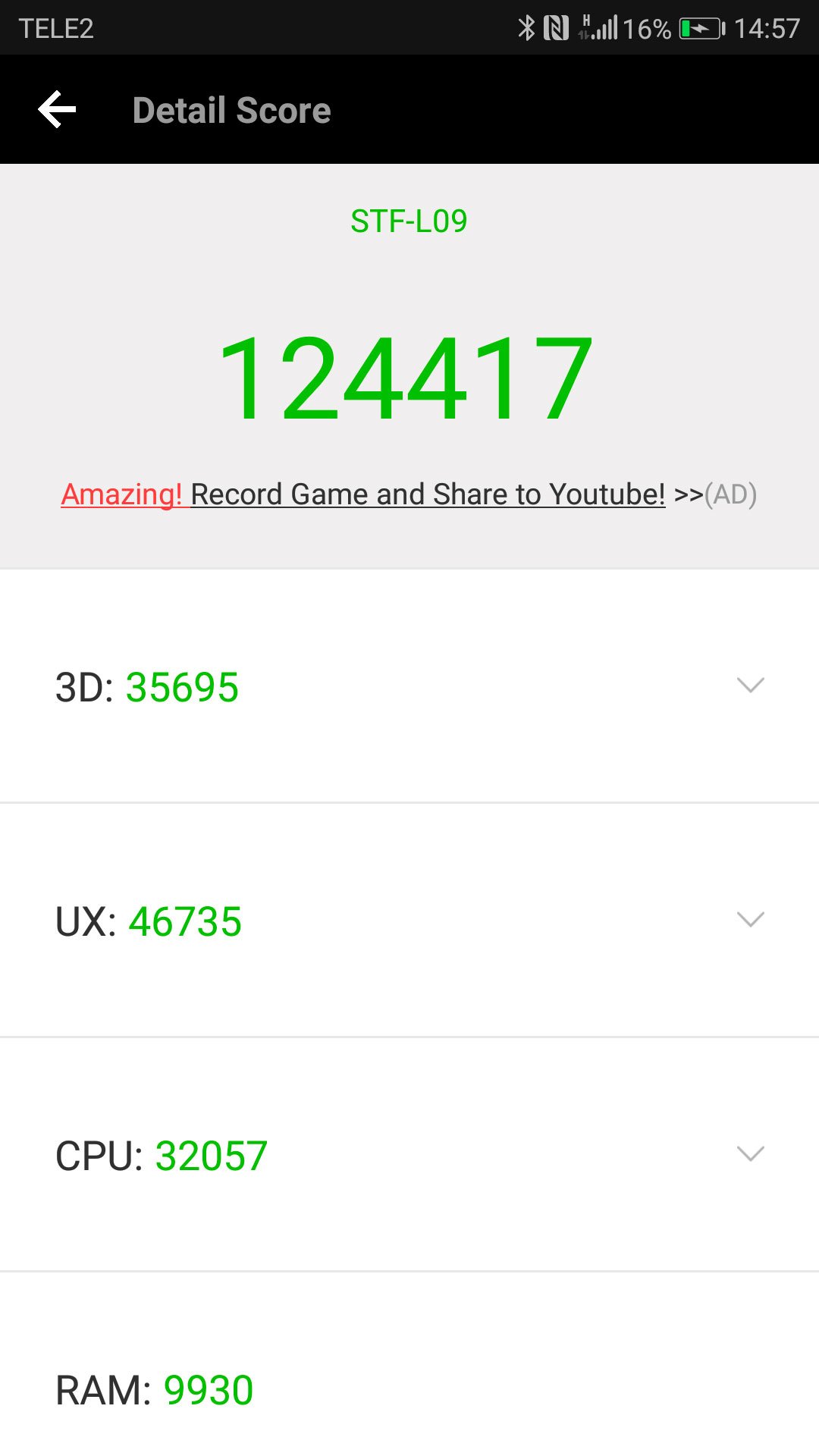The width and height of the screenshot is (819, 1456).
Task: Go back using the arrow icon
Action: tap(57, 110)
